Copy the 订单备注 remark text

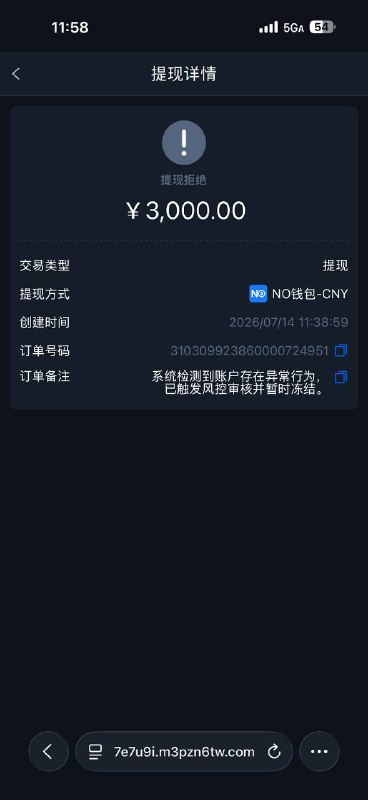(x=341, y=377)
